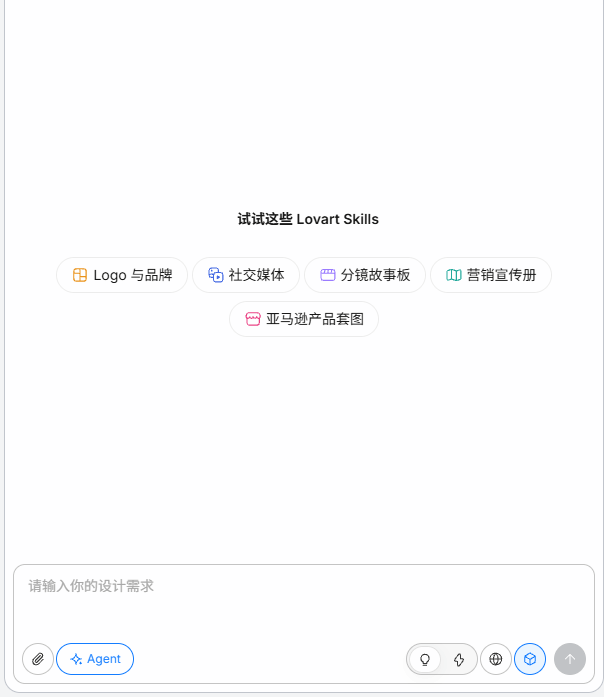
Task: Attach a file with the paperclip icon
Action: click(x=38, y=659)
